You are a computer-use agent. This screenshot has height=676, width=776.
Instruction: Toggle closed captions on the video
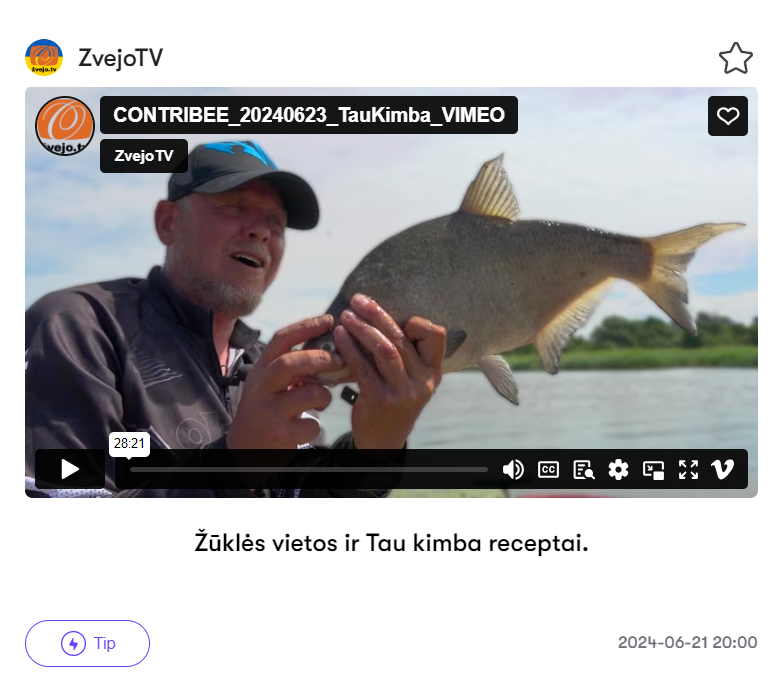pos(548,469)
